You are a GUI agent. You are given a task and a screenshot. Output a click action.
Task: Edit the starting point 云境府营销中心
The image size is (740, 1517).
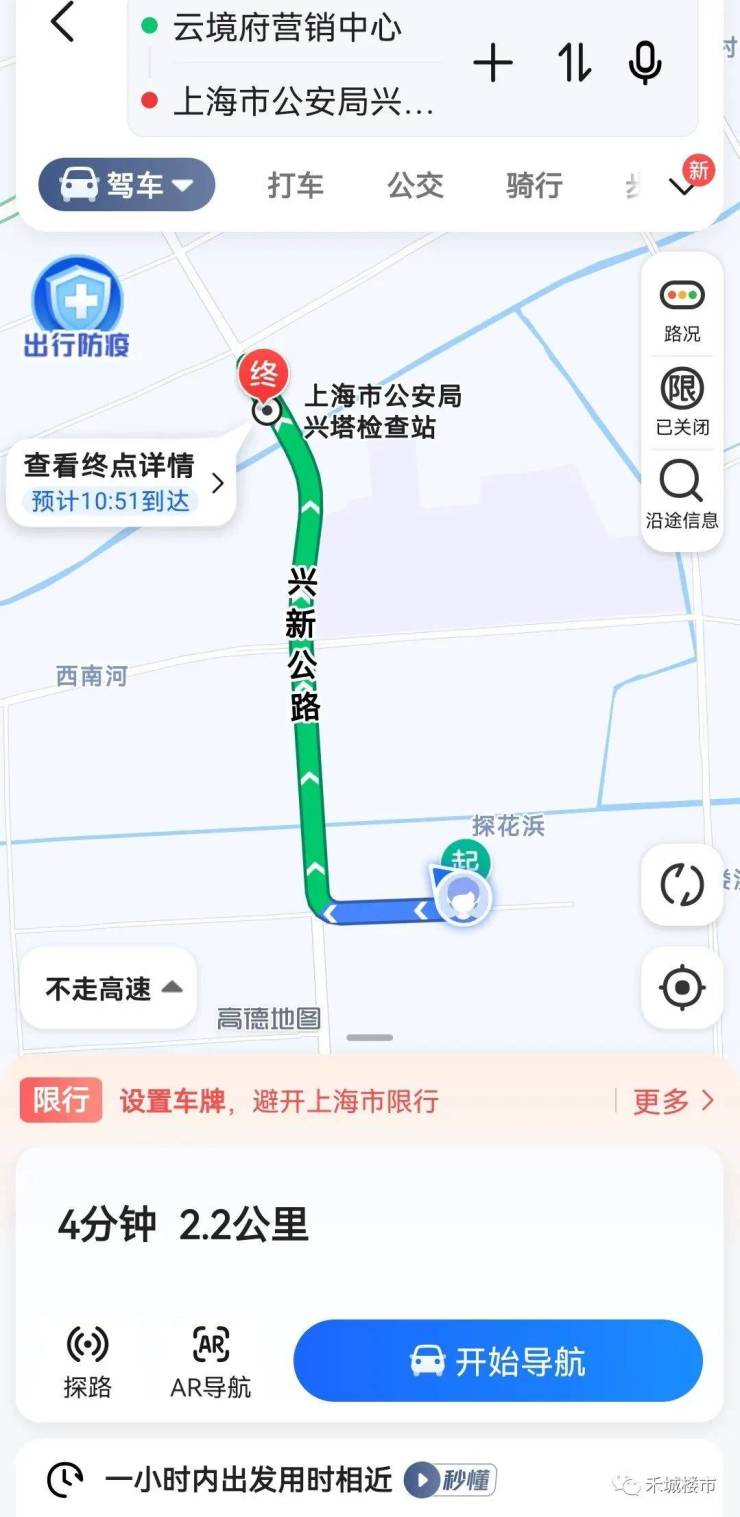[288, 27]
